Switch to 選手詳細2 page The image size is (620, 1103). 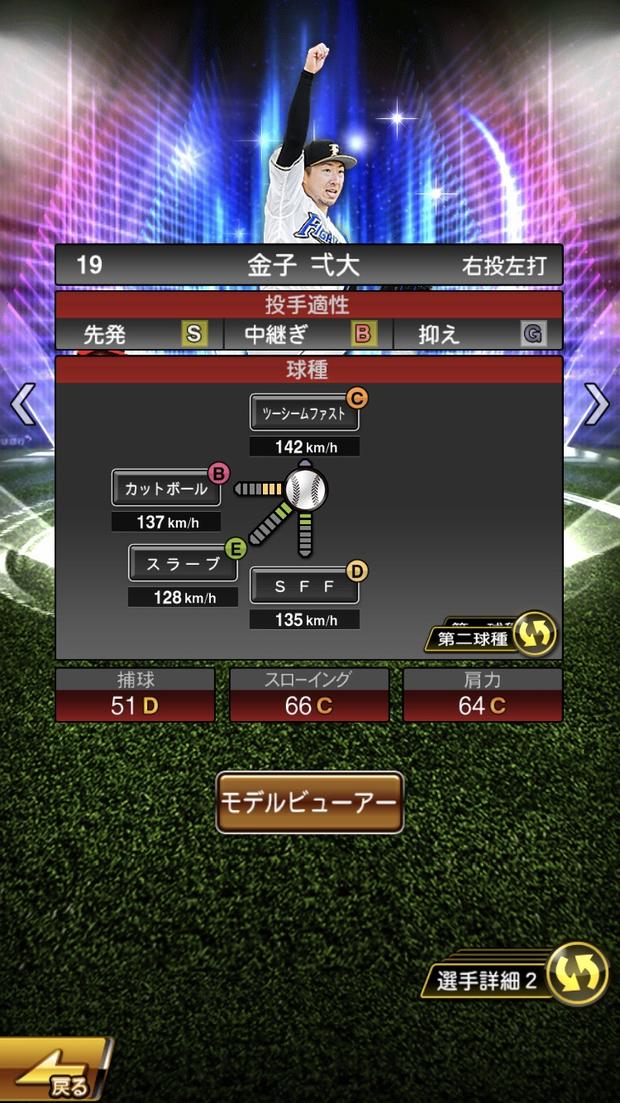point(520,976)
